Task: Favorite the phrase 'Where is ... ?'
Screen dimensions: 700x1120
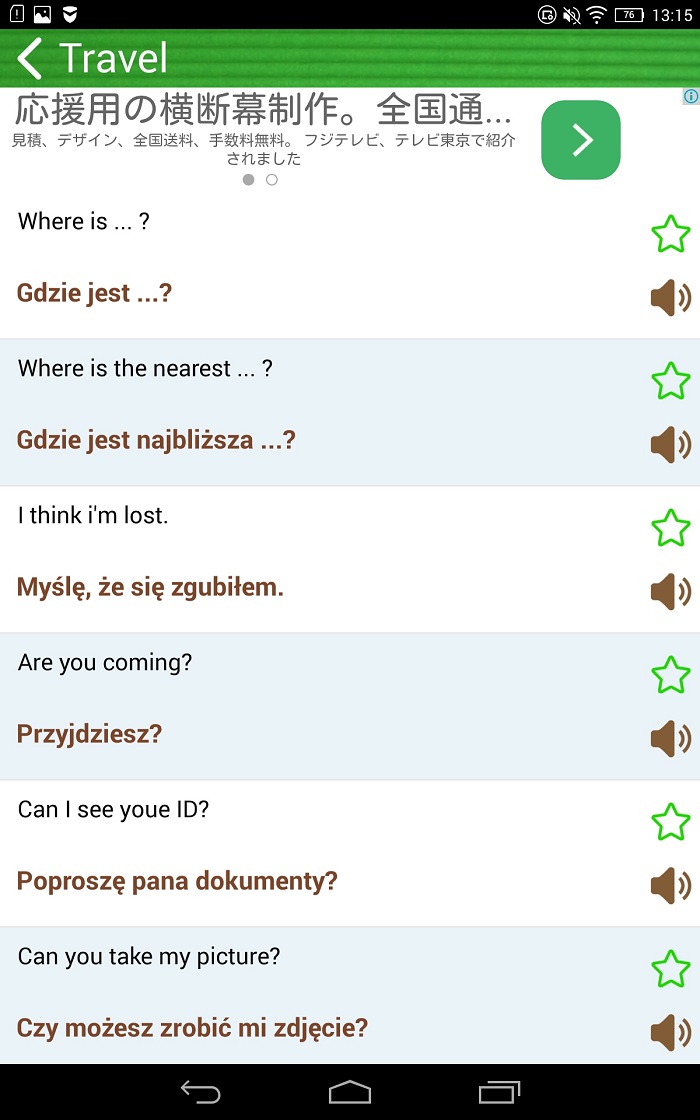Action: pos(670,235)
